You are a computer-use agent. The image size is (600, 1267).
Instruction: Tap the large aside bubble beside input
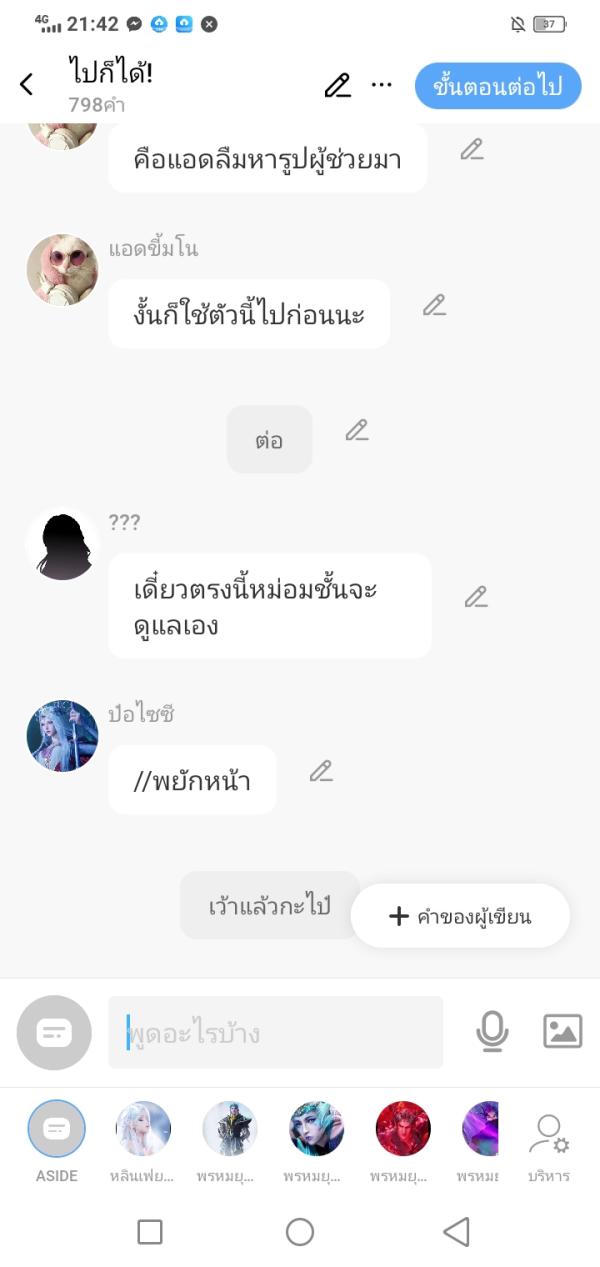pyautogui.click(x=54, y=1032)
